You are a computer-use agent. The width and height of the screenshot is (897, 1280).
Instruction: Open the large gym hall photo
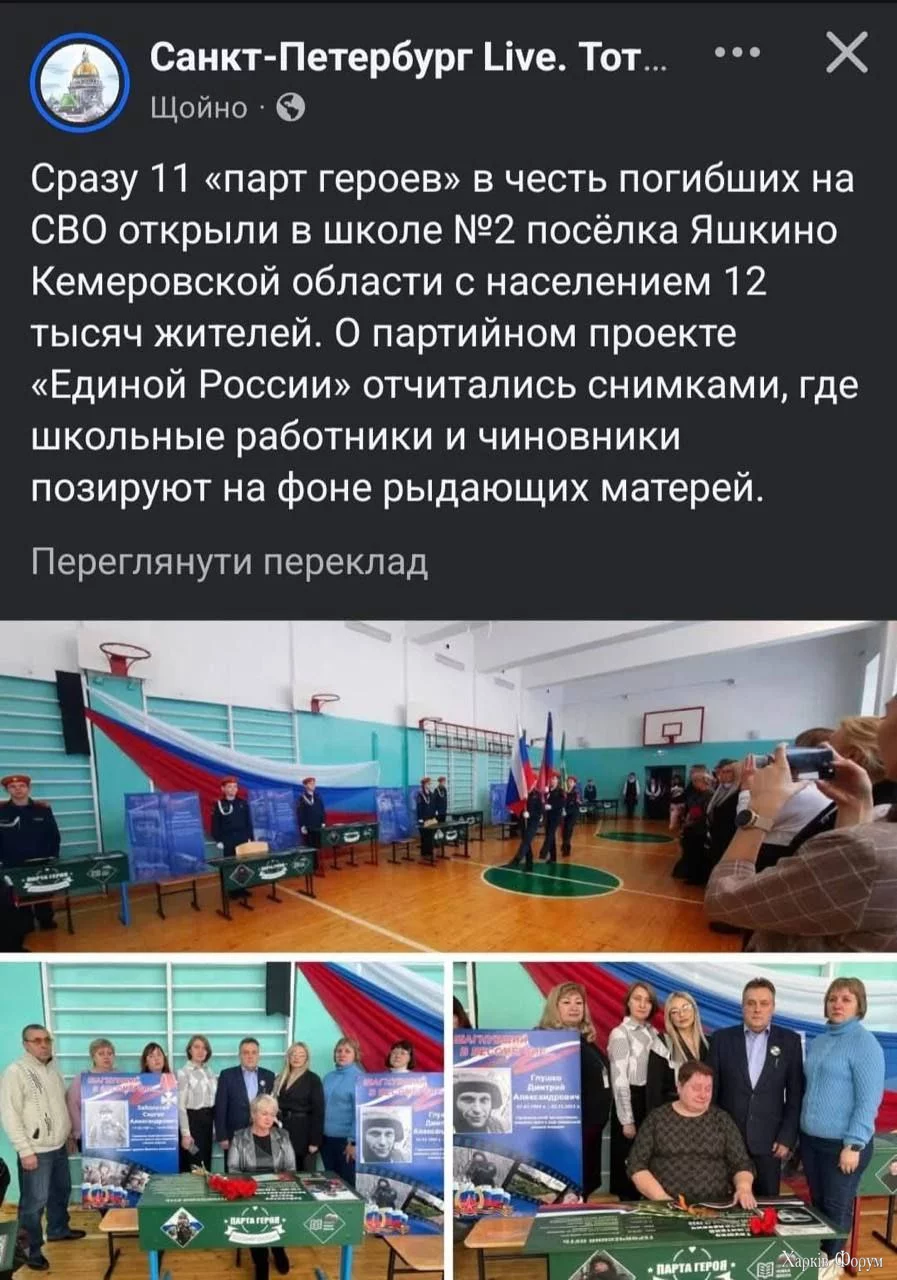click(x=448, y=786)
